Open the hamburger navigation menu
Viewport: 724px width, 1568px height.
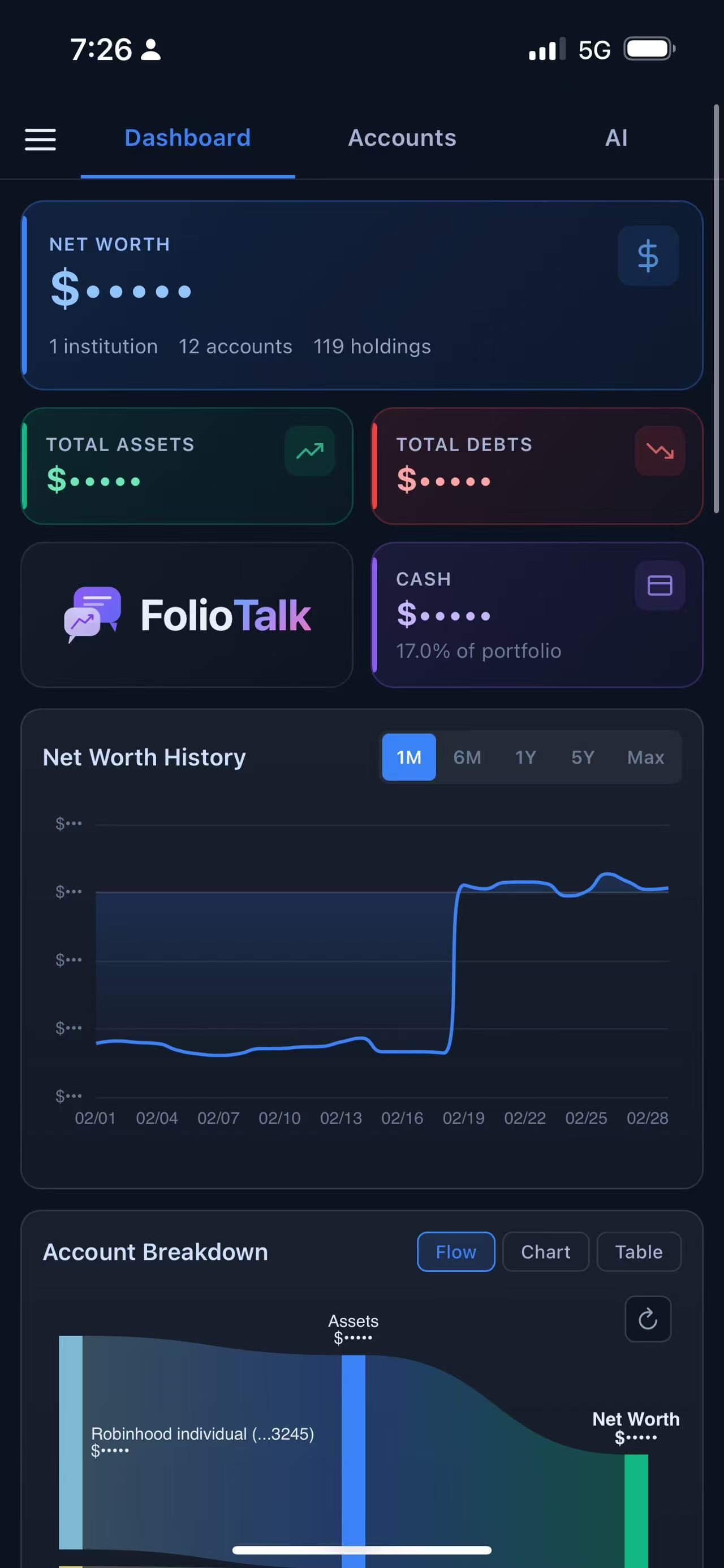click(x=40, y=140)
